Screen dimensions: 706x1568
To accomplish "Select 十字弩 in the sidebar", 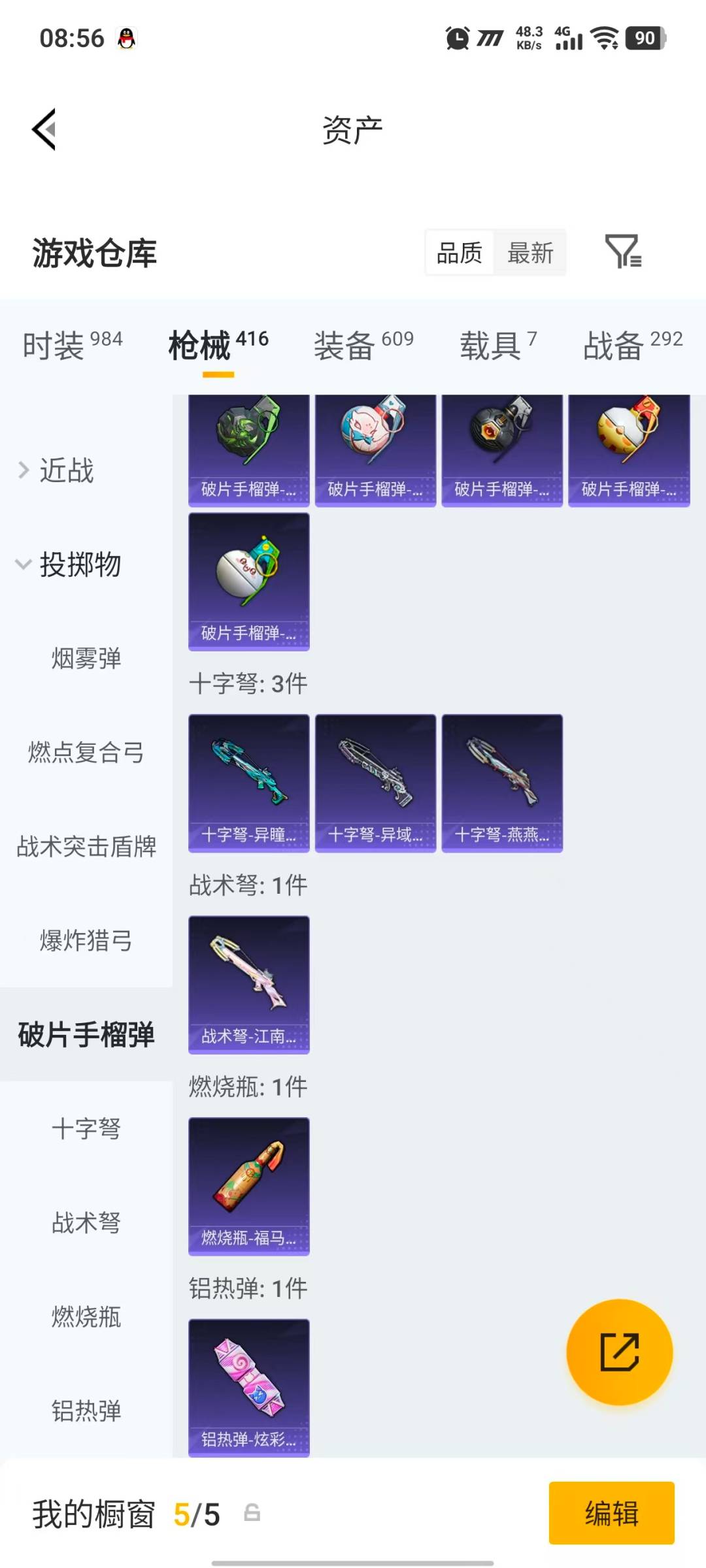I will [x=88, y=1128].
